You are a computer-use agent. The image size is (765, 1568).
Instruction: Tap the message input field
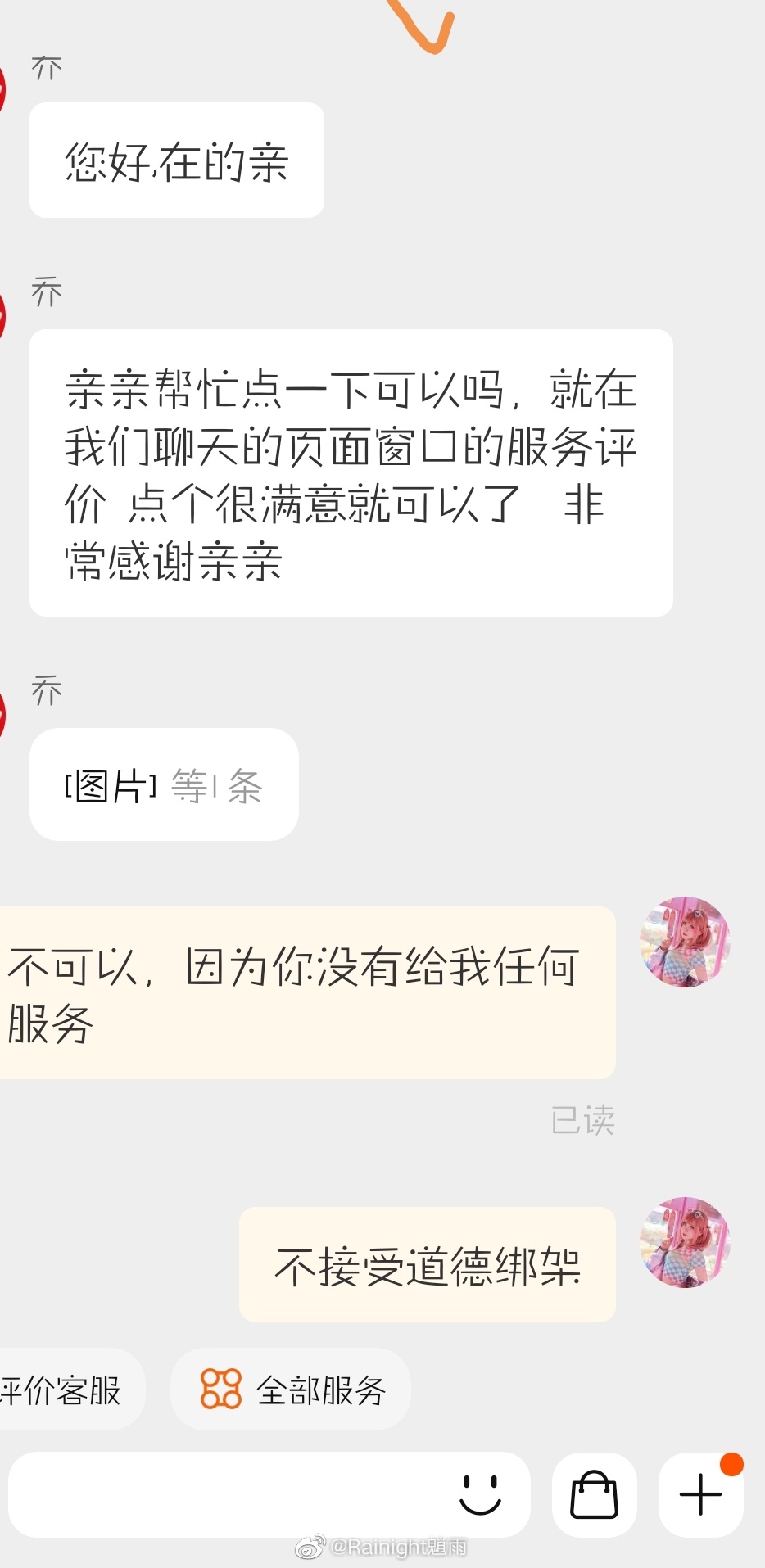coord(229,1495)
